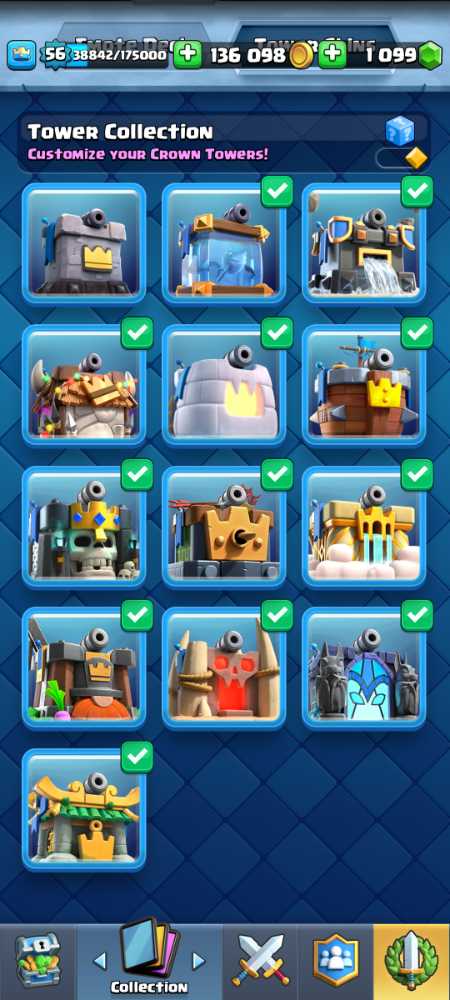Viewport: 450px width, 1000px height.
Task: Choose the waterfall castle tower skin
Action: pos(364,243)
